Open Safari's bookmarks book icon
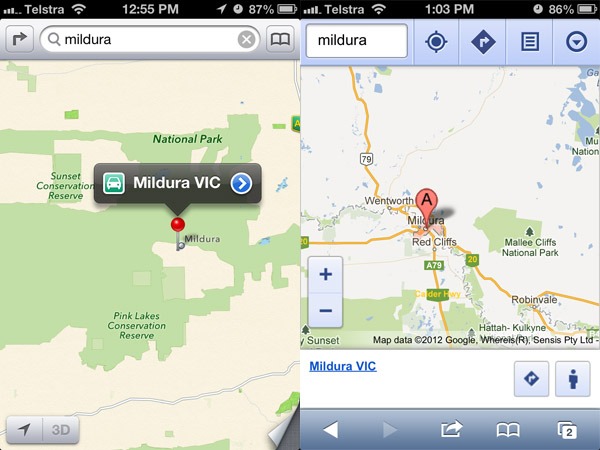The height and width of the screenshot is (450, 600). [509, 430]
